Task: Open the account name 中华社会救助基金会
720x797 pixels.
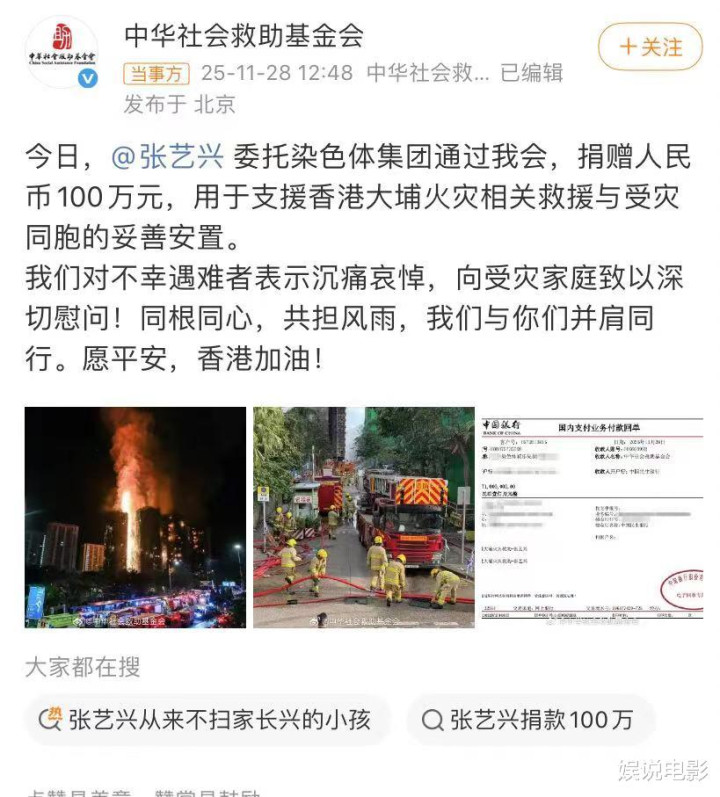Action: coord(243,36)
